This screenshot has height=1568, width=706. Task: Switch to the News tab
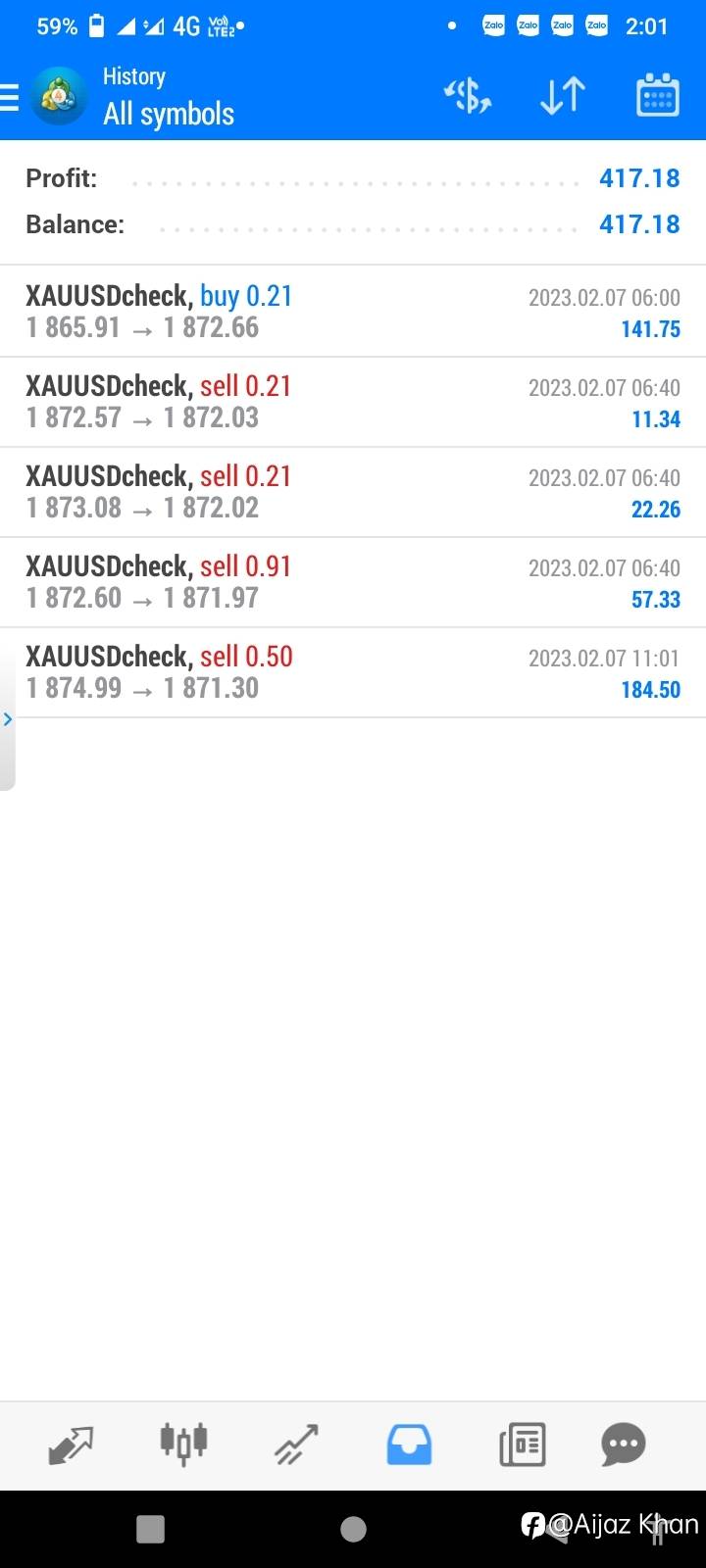(x=523, y=1445)
